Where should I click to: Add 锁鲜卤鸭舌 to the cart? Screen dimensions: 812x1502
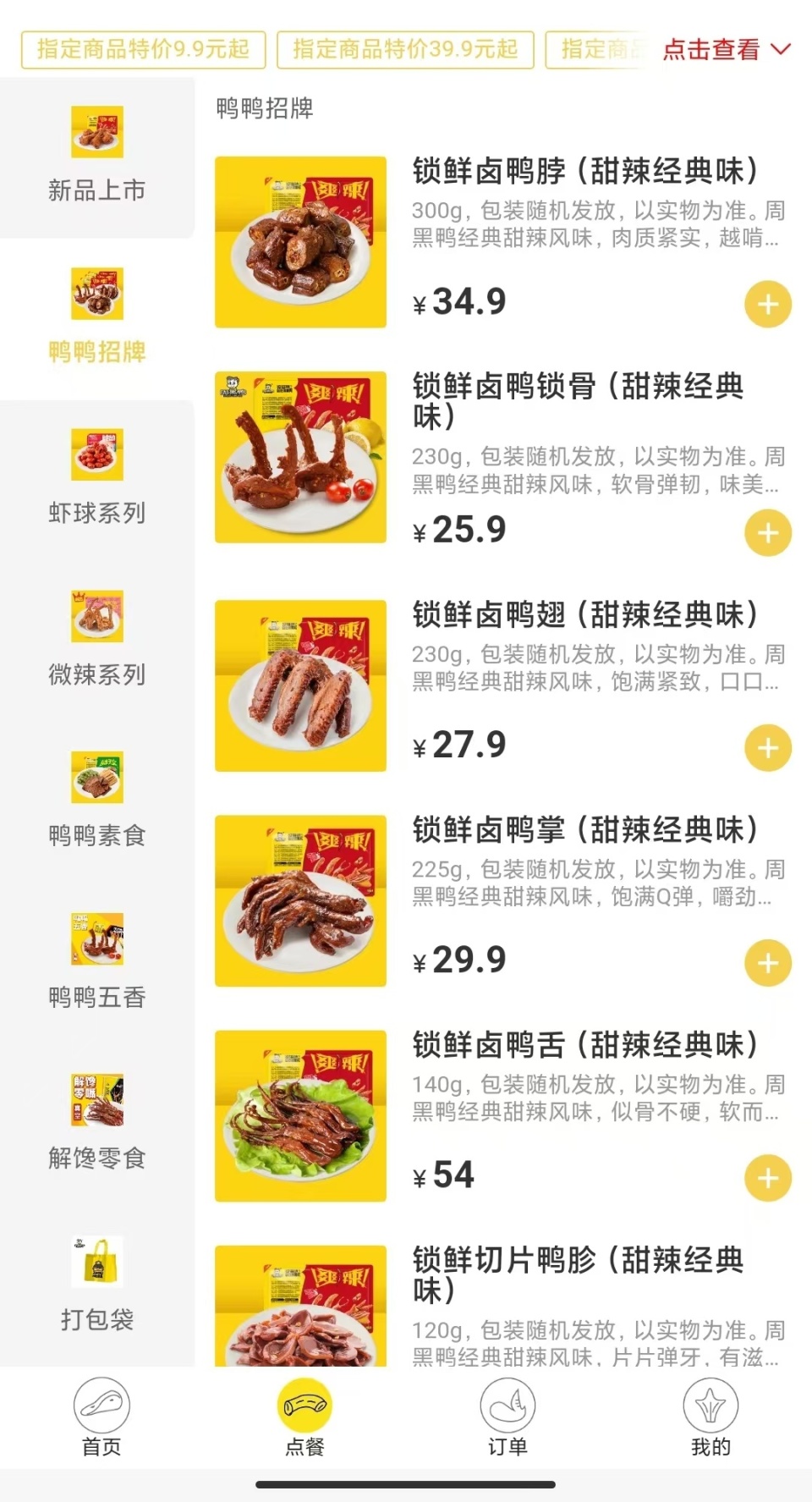767,1178
